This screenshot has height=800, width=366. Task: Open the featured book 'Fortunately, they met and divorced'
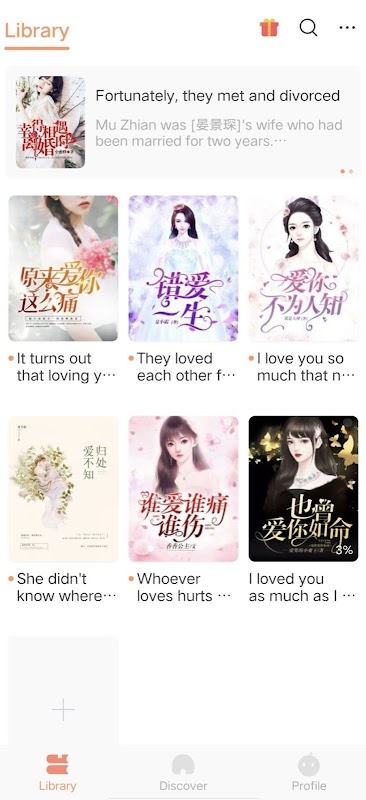183,122
